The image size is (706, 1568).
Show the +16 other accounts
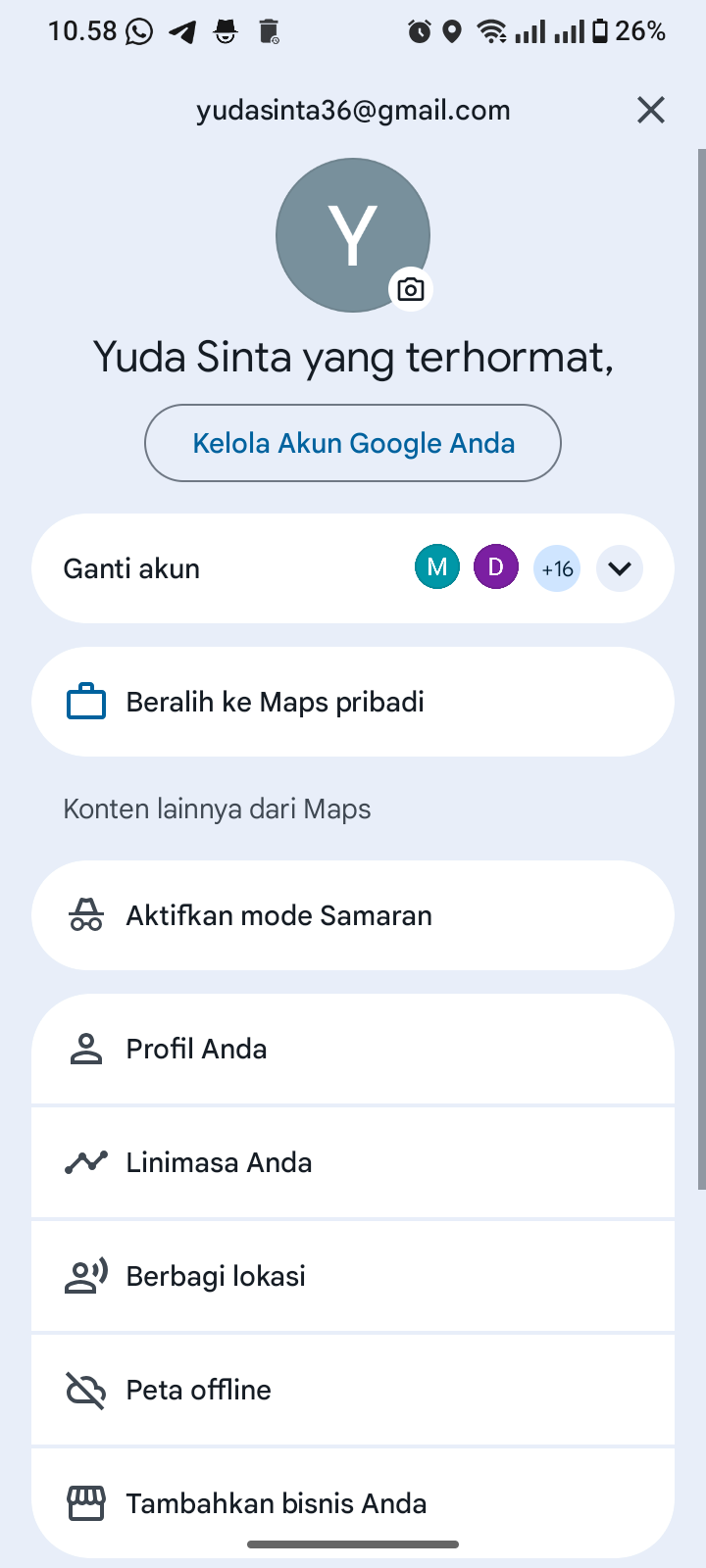(x=557, y=568)
